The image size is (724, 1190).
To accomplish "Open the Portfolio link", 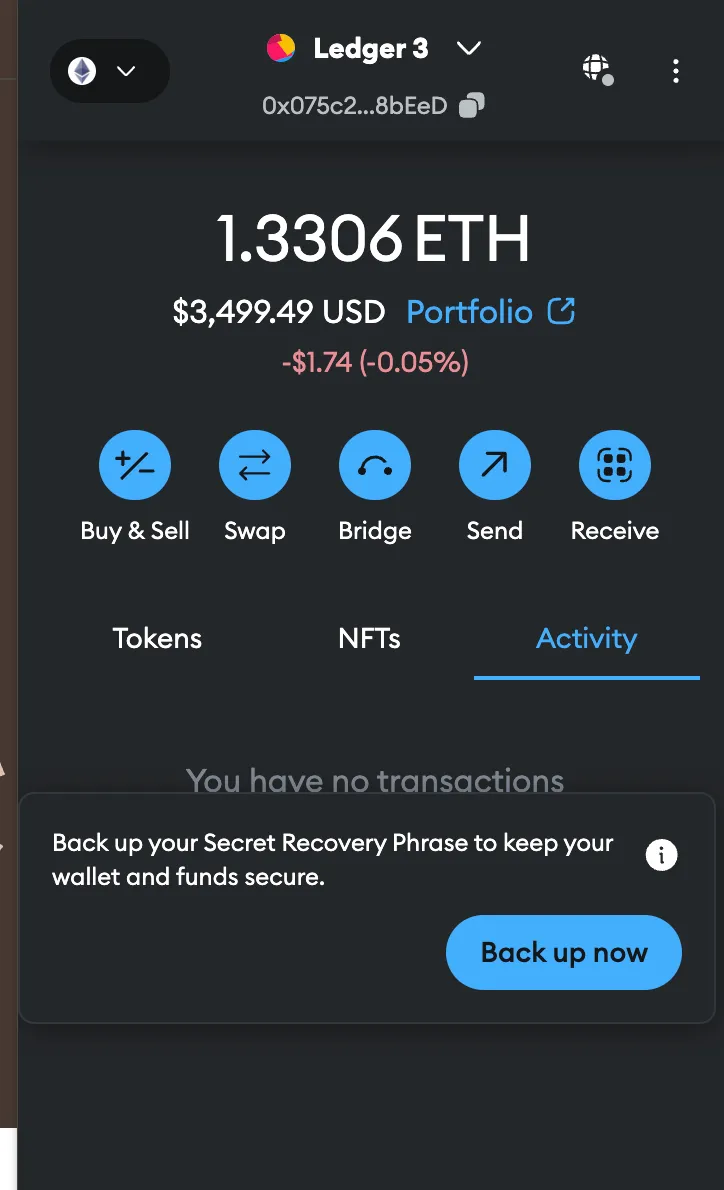I will (x=468, y=311).
